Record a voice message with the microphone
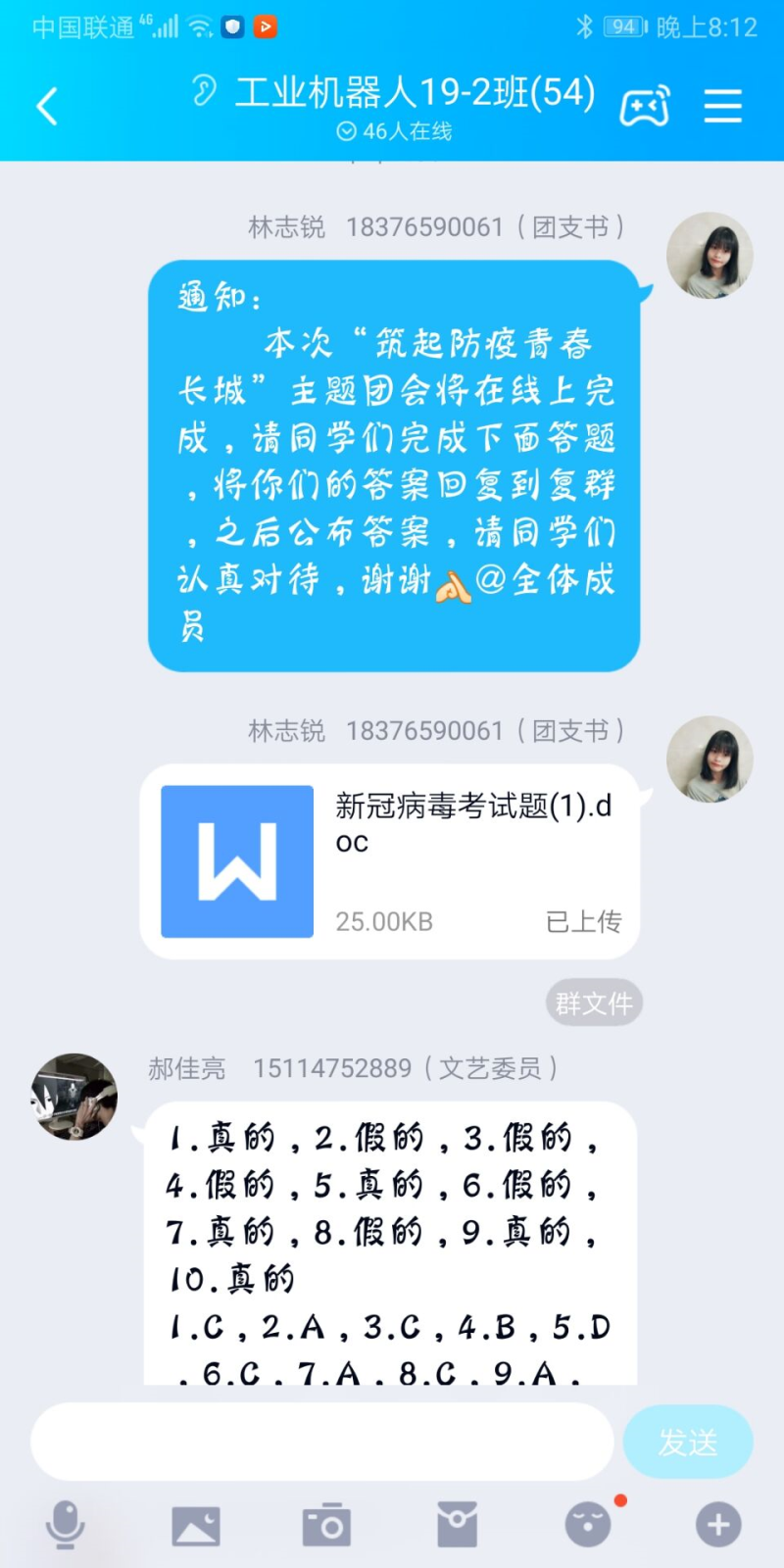Screen dimensions: 784x1568 tap(66, 1525)
